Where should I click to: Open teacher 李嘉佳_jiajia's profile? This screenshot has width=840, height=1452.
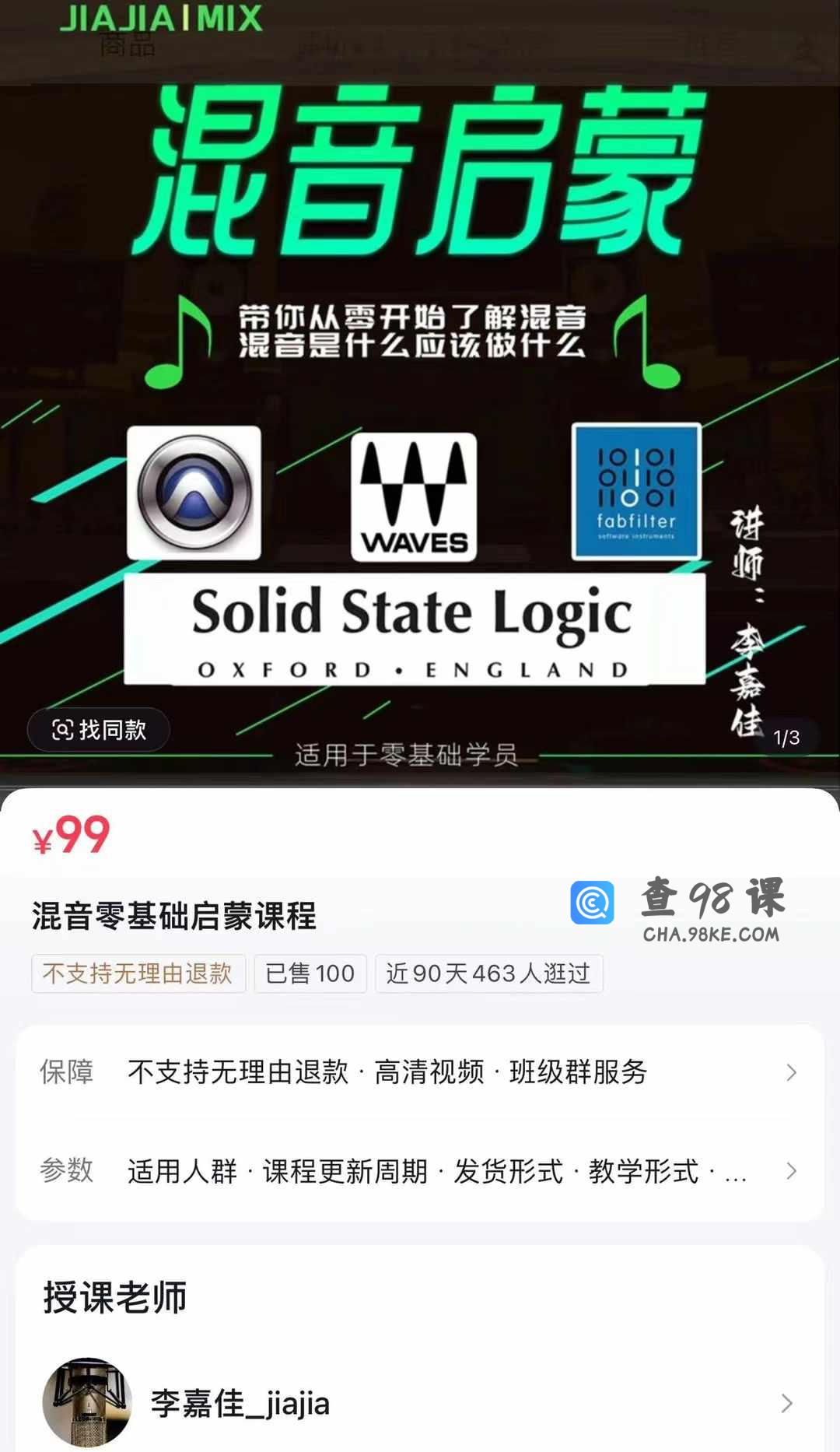420,1403
